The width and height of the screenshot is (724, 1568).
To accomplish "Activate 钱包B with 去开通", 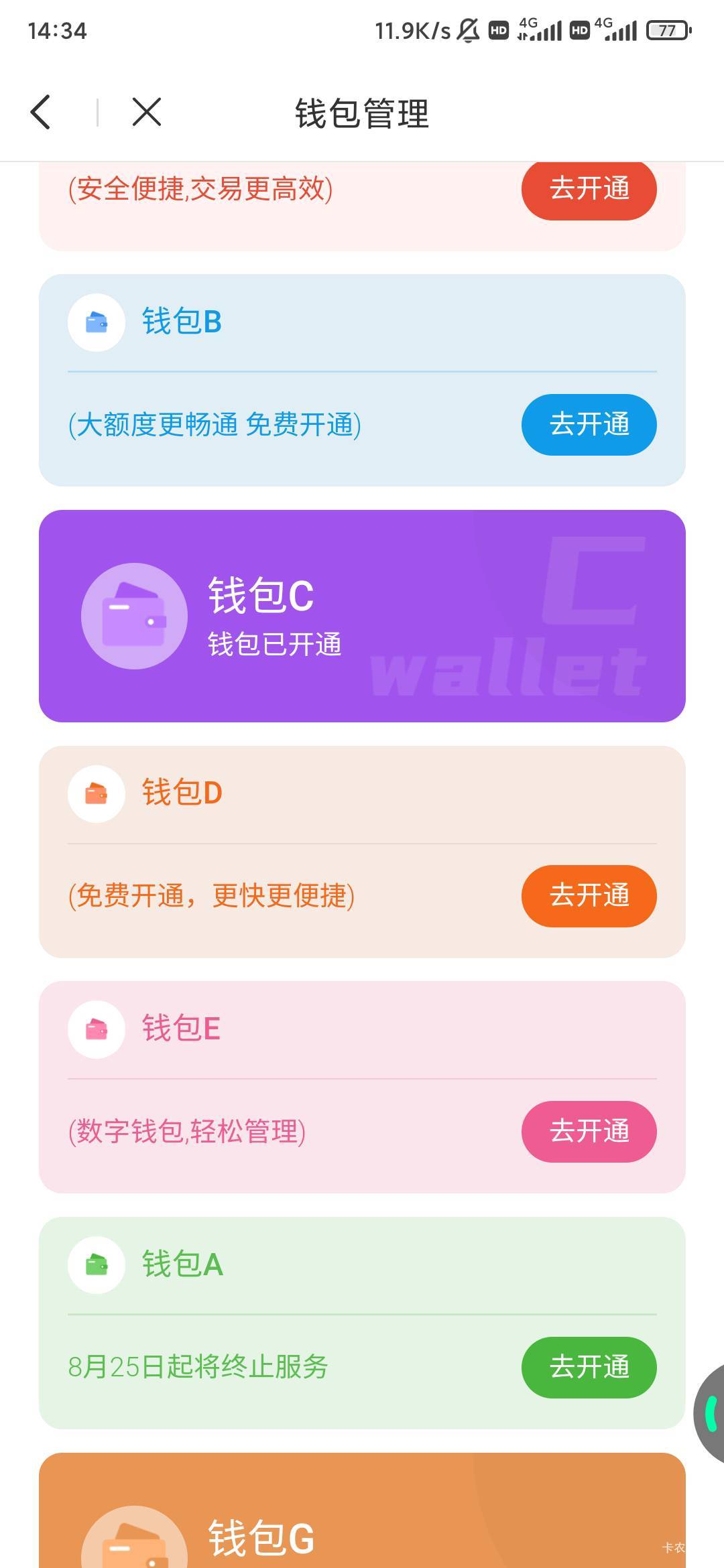I will 589,424.
